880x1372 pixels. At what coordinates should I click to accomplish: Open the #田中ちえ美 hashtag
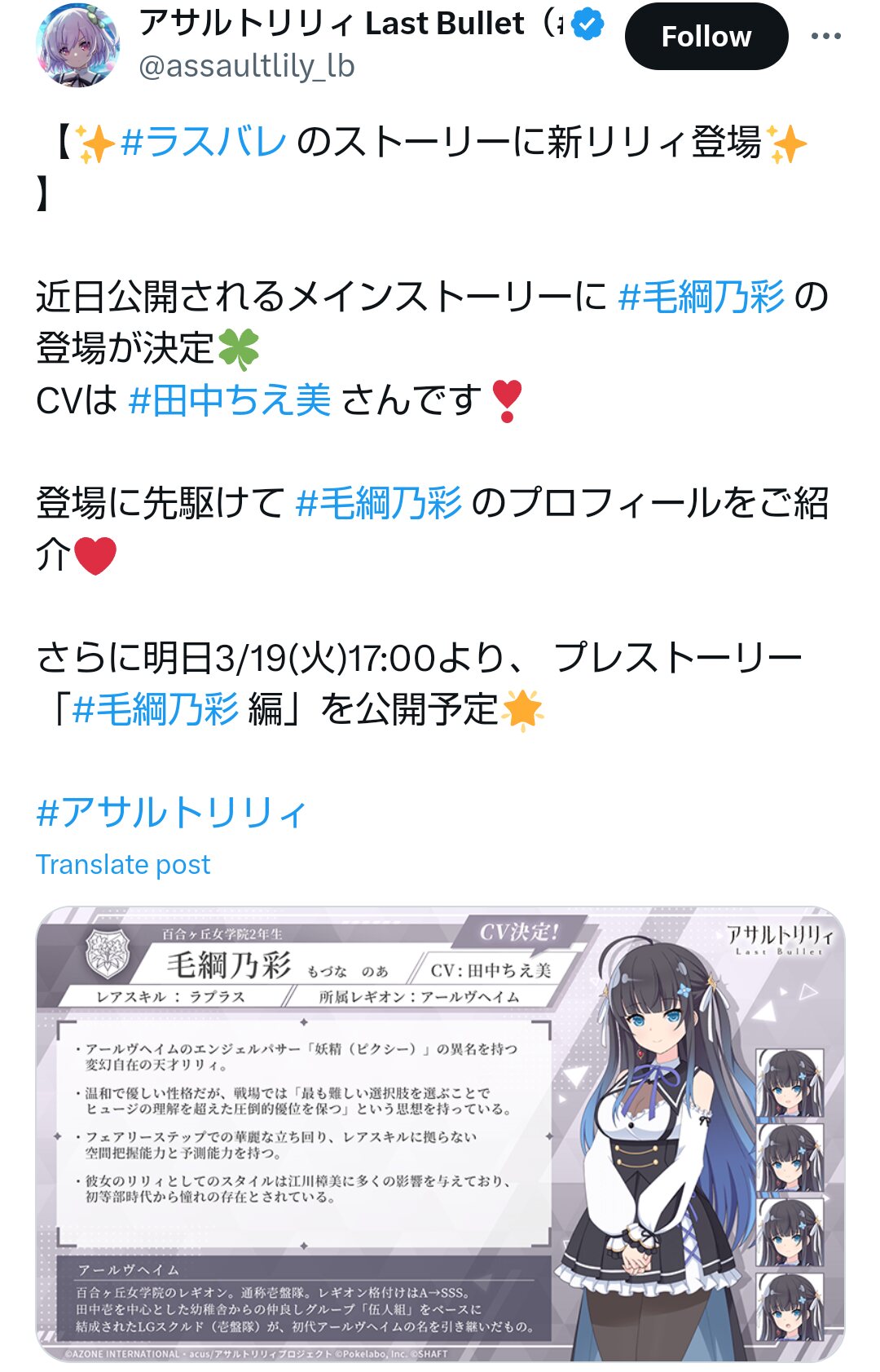pos(230,400)
